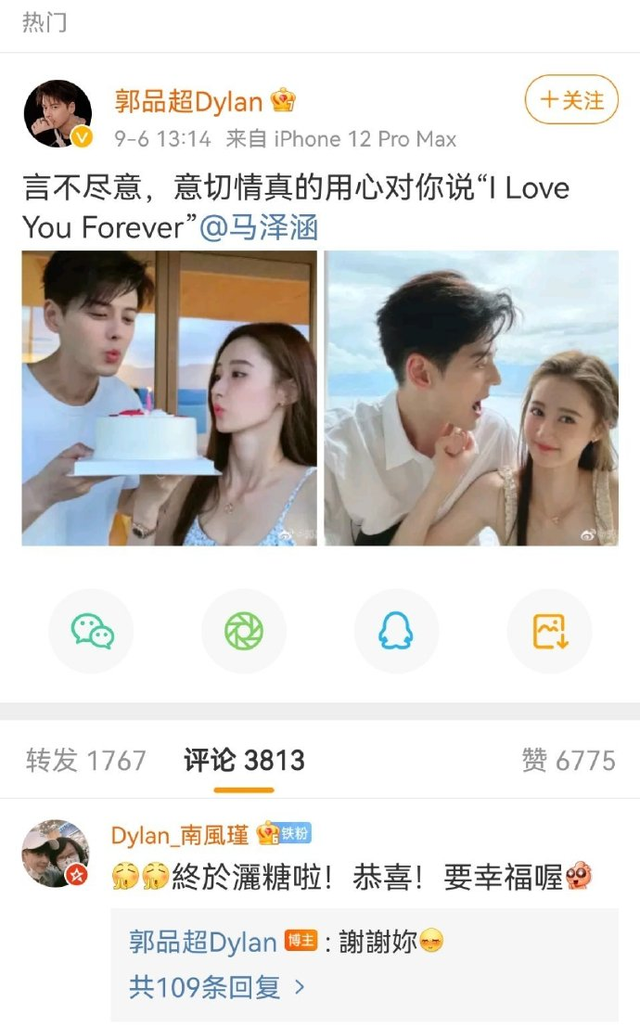Tap Dylan_南風瑾's avatar picture

pyautogui.click(x=56, y=853)
